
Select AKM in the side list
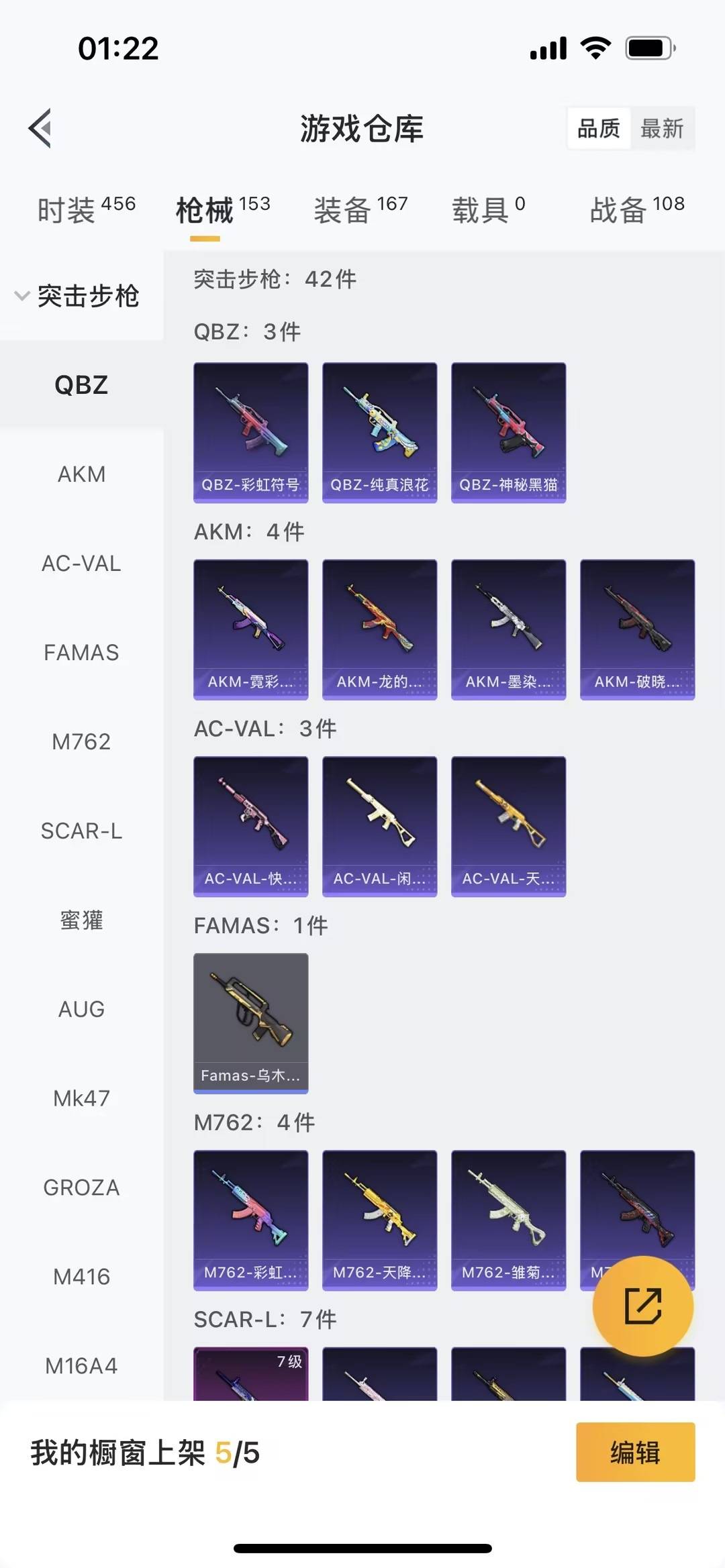click(x=81, y=474)
